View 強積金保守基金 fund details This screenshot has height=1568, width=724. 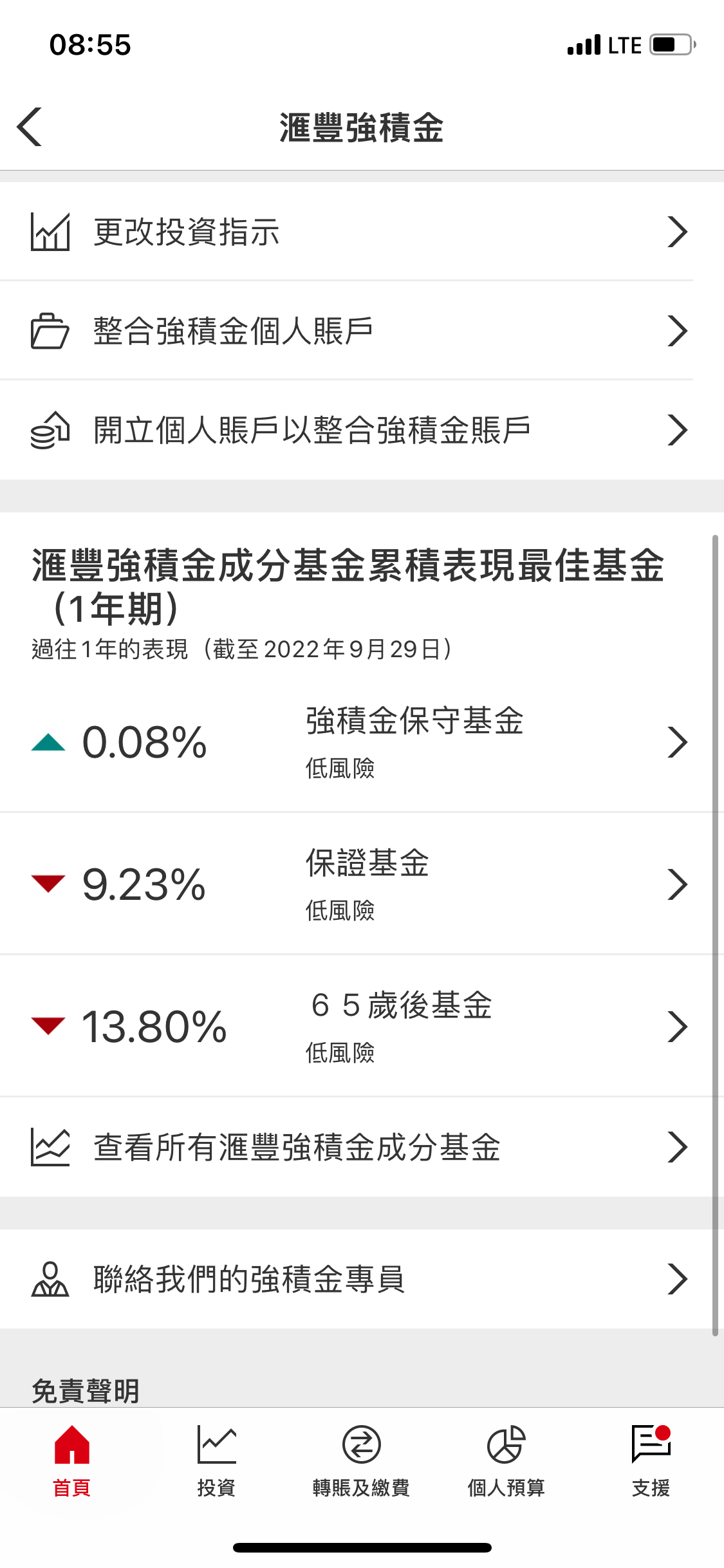point(360,742)
